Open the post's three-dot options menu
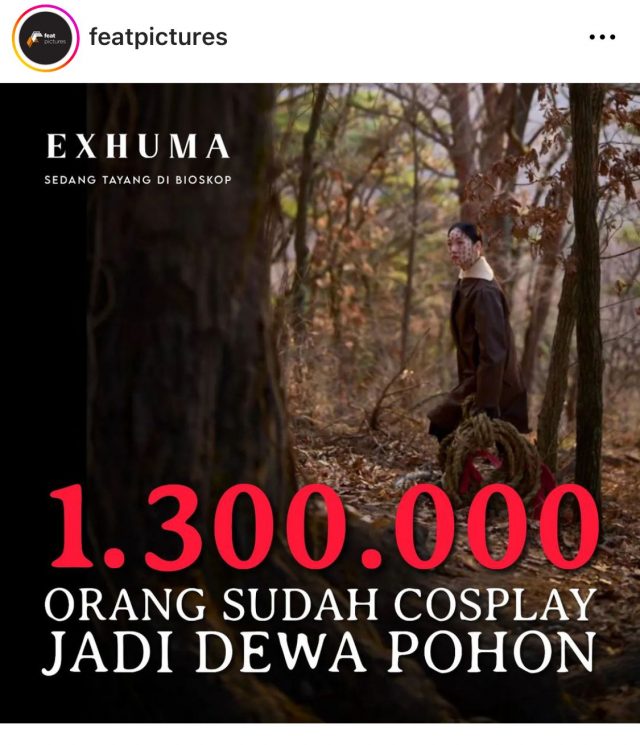This screenshot has height=745, width=640. point(602,38)
